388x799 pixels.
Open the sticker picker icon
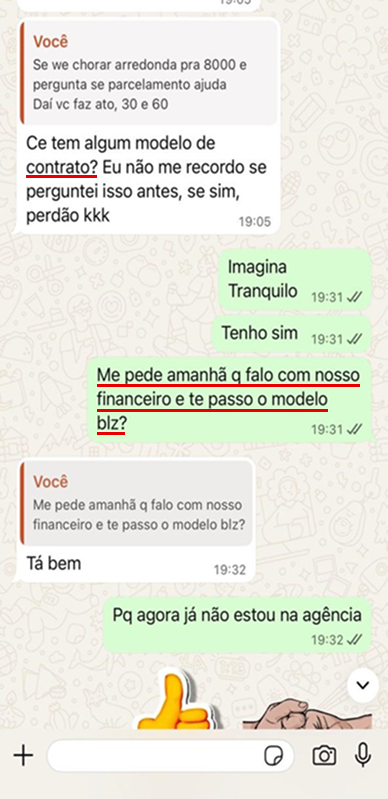point(274,756)
